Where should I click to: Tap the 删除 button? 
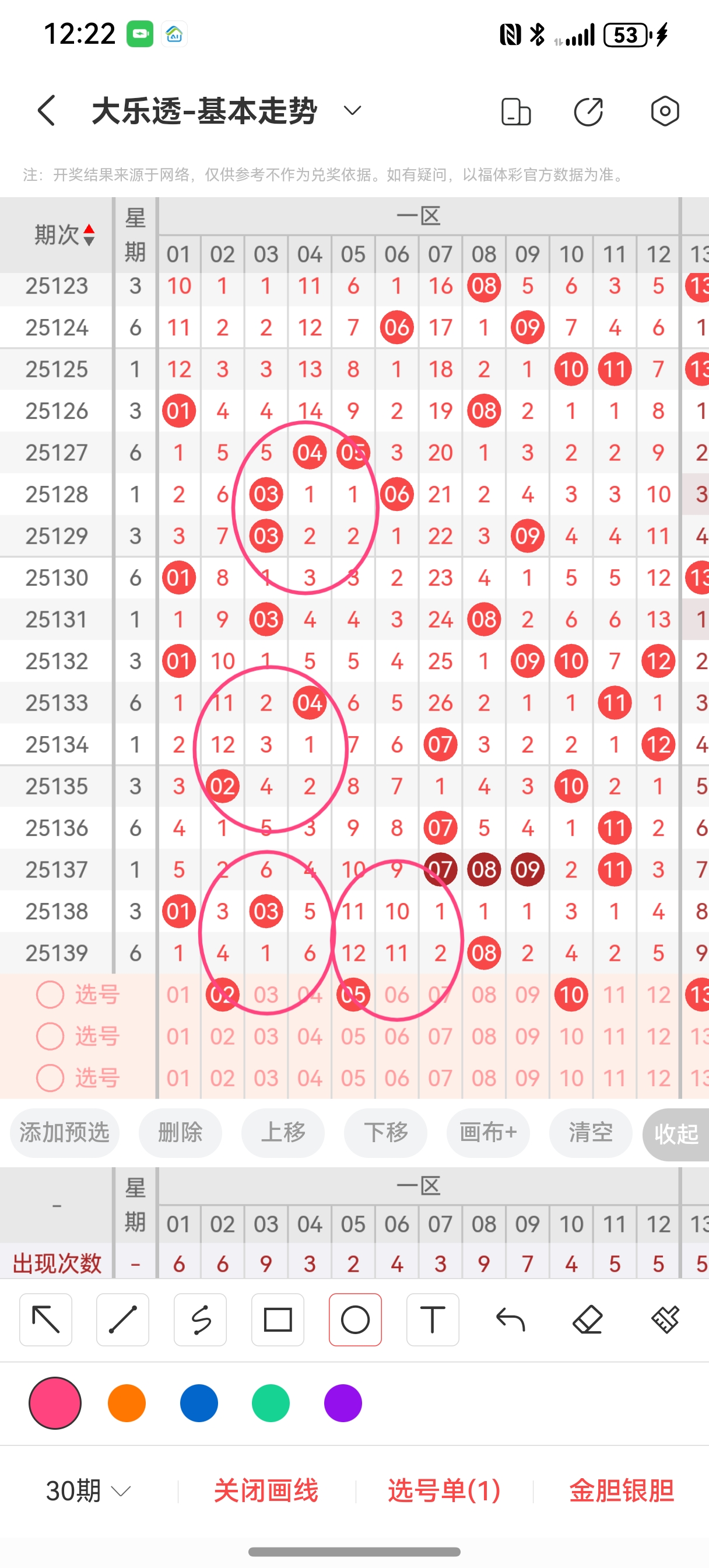[x=180, y=1133]
